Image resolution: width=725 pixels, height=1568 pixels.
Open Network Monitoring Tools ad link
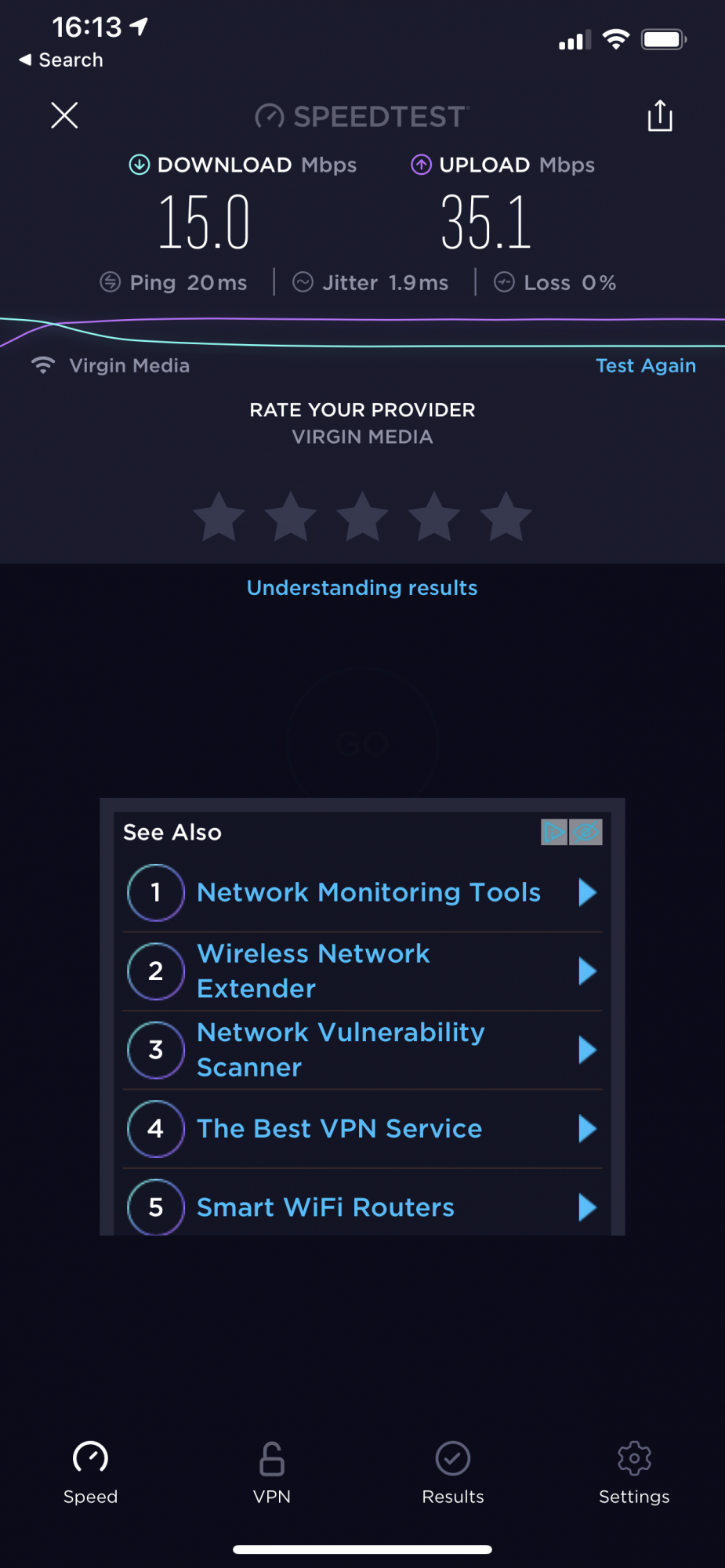pos(362,892)
